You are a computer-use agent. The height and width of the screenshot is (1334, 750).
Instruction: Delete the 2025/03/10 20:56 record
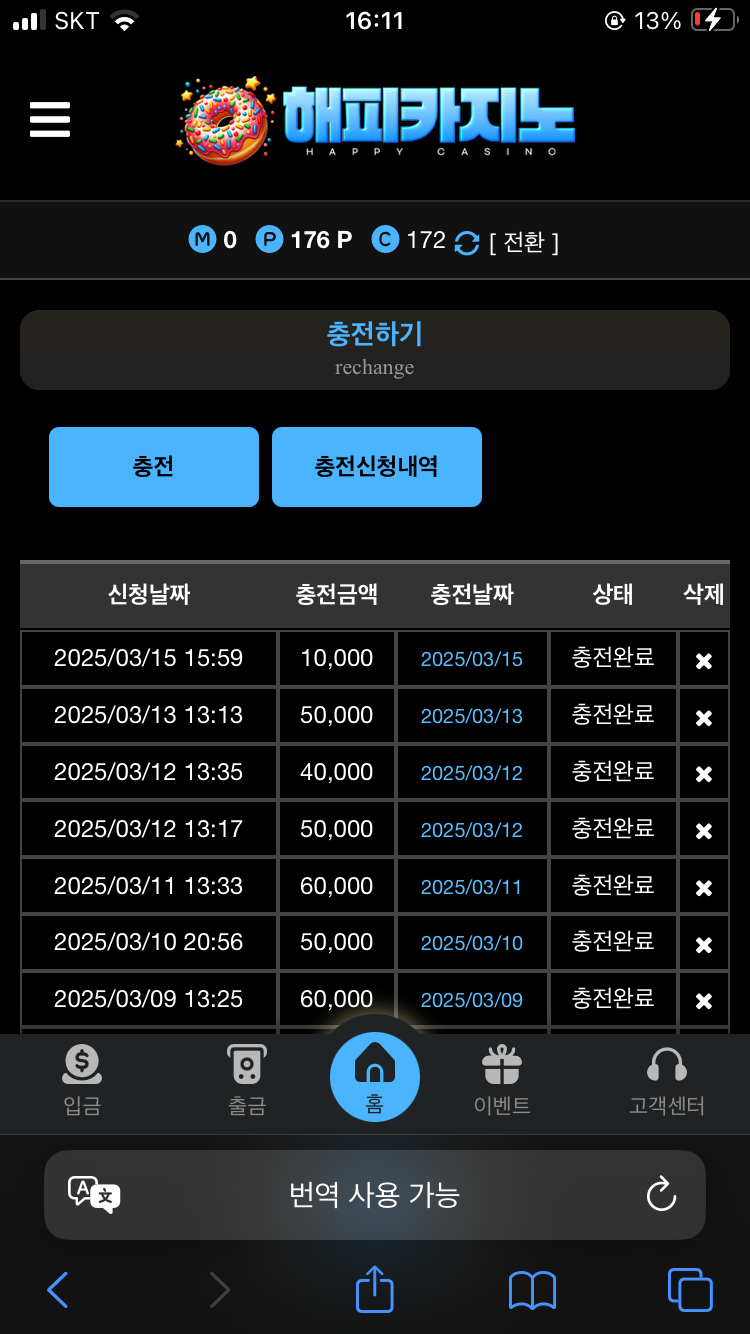704,945
